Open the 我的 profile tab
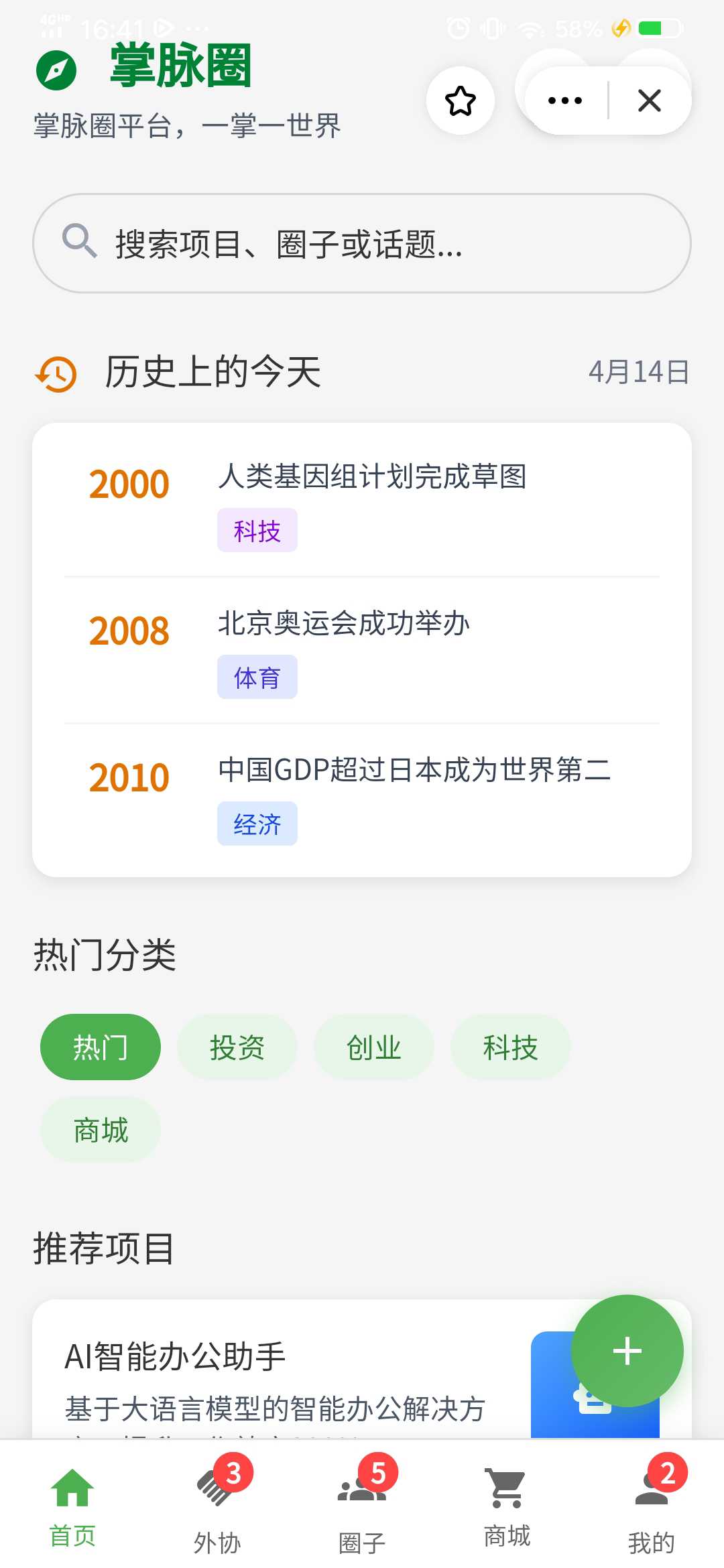724x1568 pixels. tap(652, 1504)
